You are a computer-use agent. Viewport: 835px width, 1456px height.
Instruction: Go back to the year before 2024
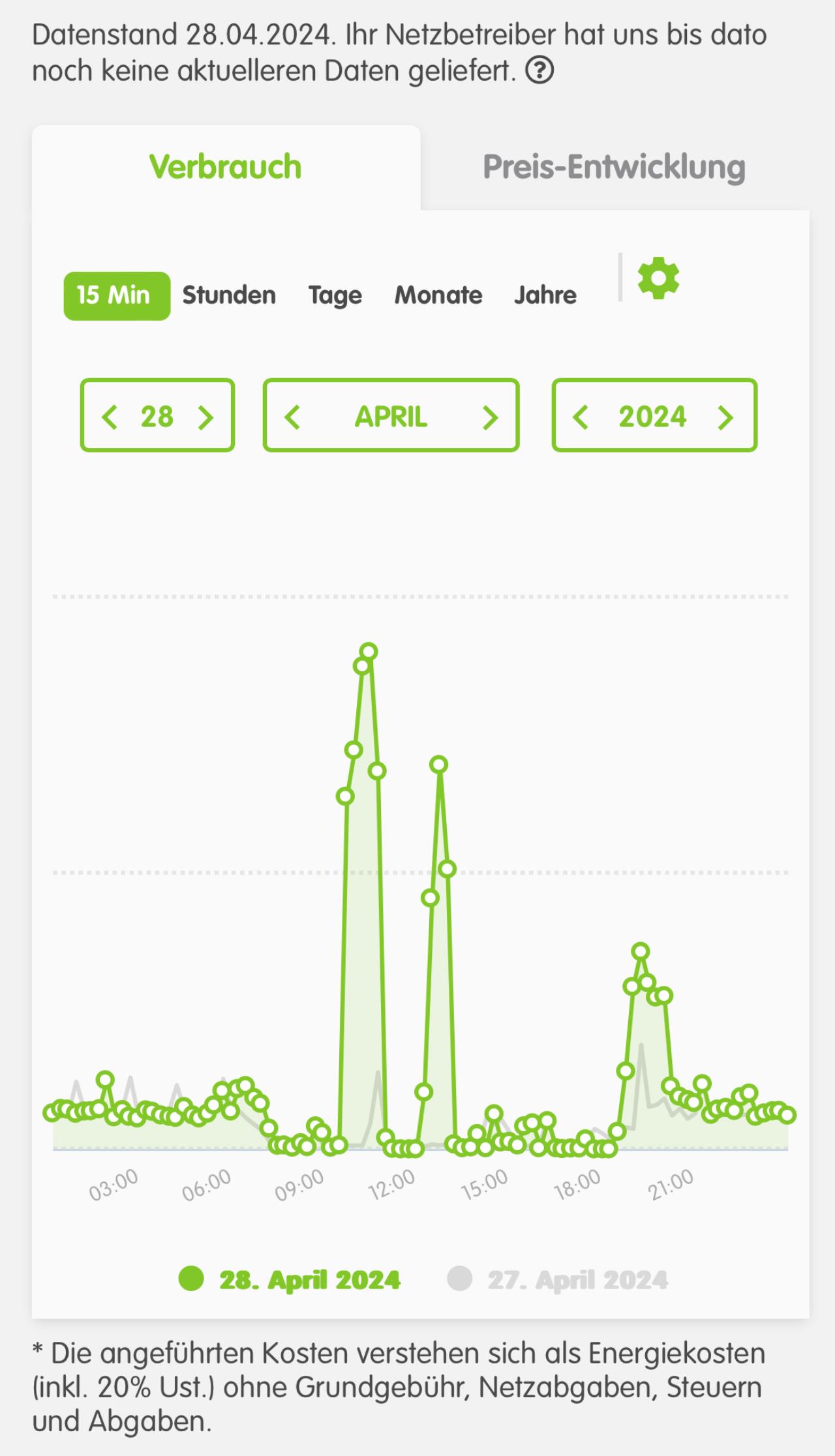pos(580,417)
